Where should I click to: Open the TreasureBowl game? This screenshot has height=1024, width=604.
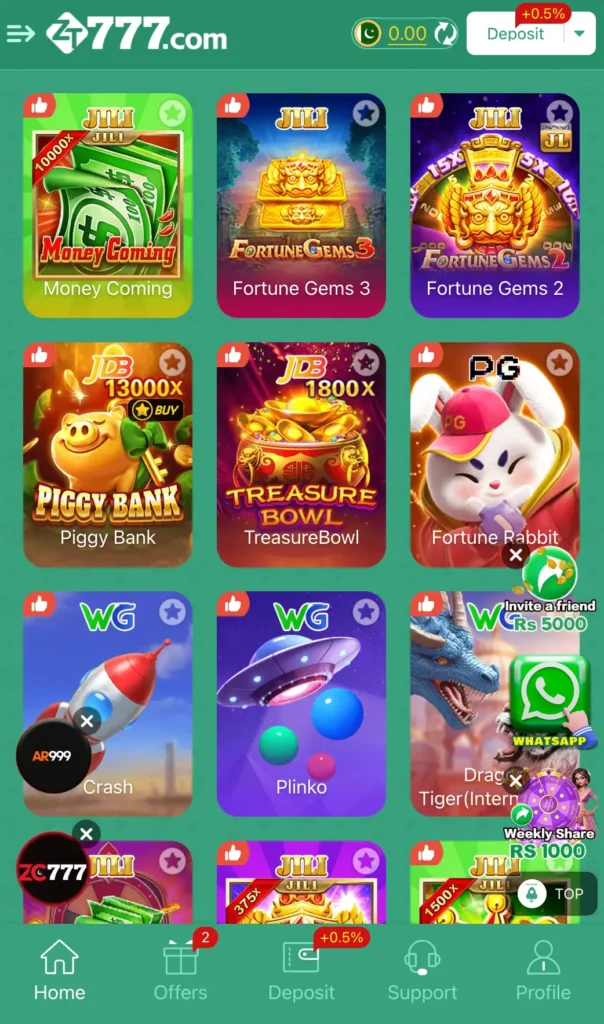click(x=301, y=454)
